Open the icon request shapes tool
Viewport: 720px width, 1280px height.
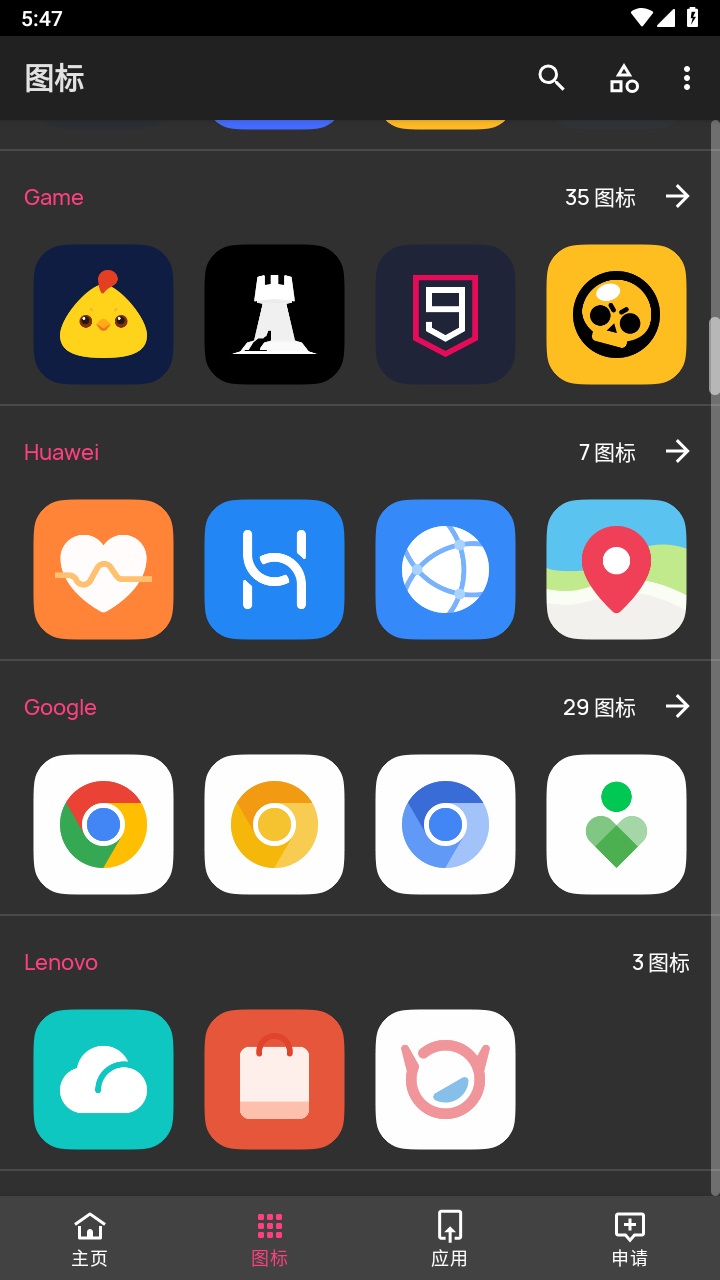624,77
